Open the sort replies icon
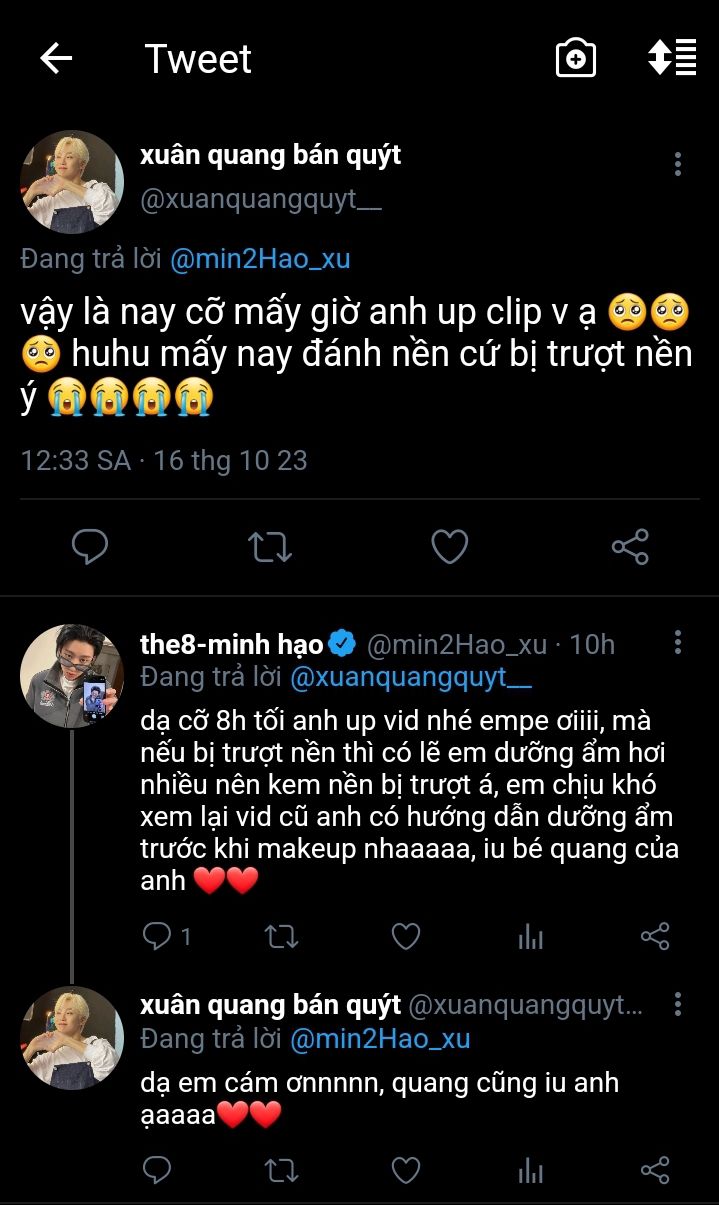Image resolution: width=719 pixels, height=1205 pixels. point(671,58)
